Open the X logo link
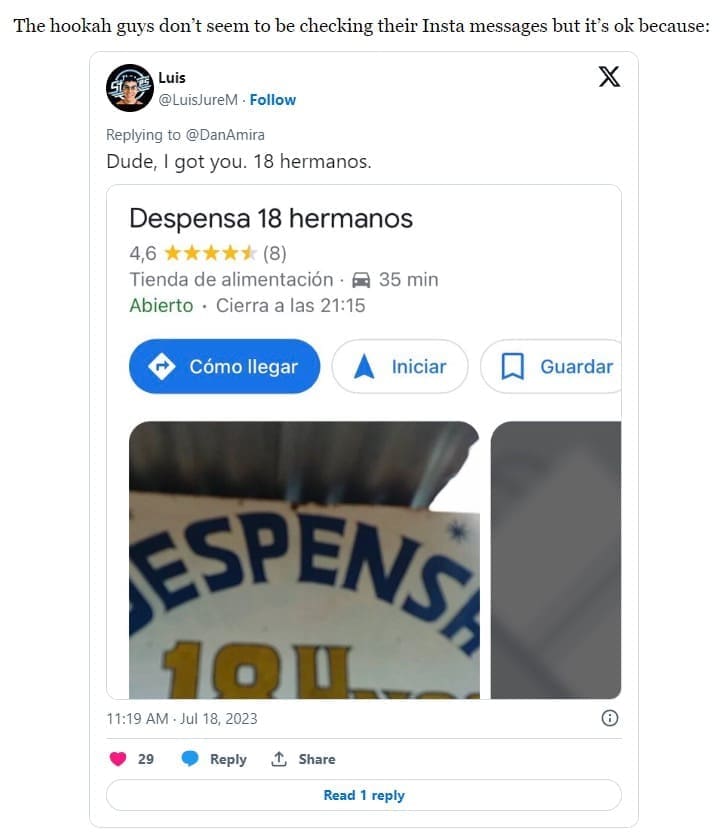The height and width of the screenshot is (839, 726). pos(609,77)
